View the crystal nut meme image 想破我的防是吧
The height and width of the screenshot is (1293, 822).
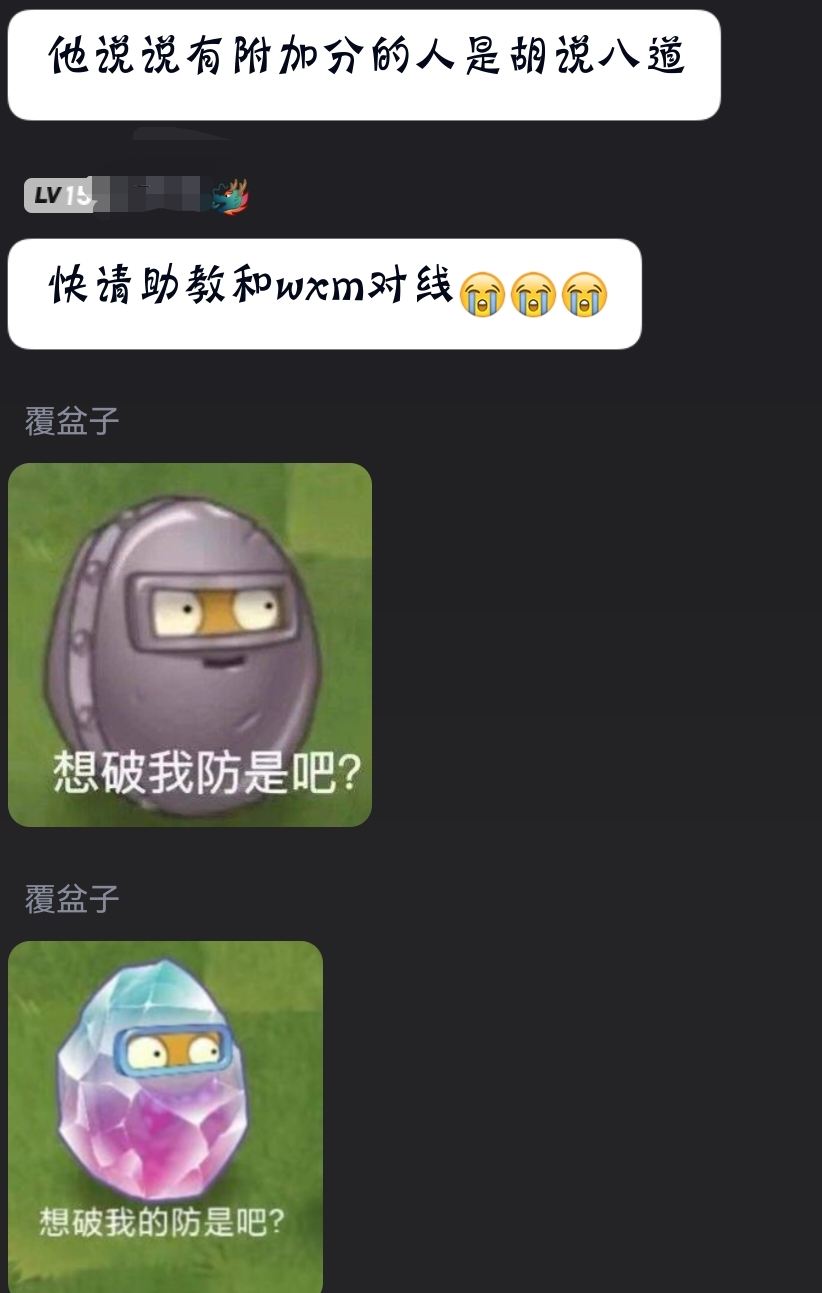[x=165, y=1115]
